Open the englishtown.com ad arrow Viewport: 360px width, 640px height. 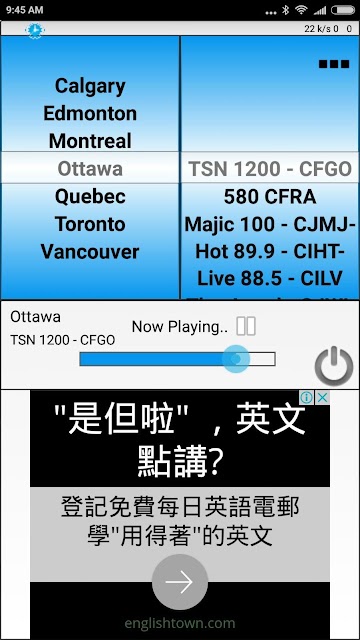[180, 582]
